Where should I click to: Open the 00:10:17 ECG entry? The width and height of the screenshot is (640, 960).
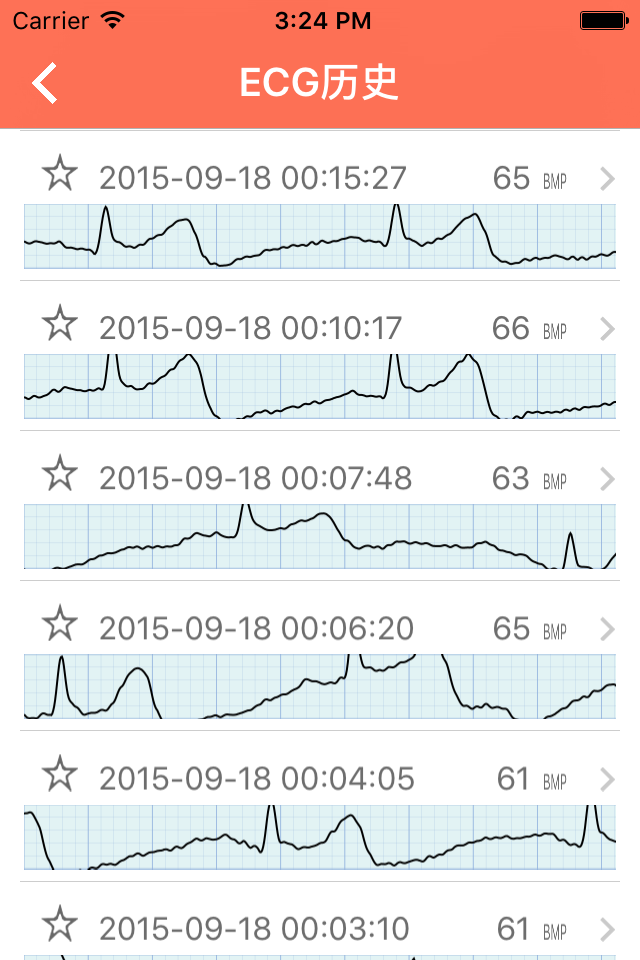(320, 356)
